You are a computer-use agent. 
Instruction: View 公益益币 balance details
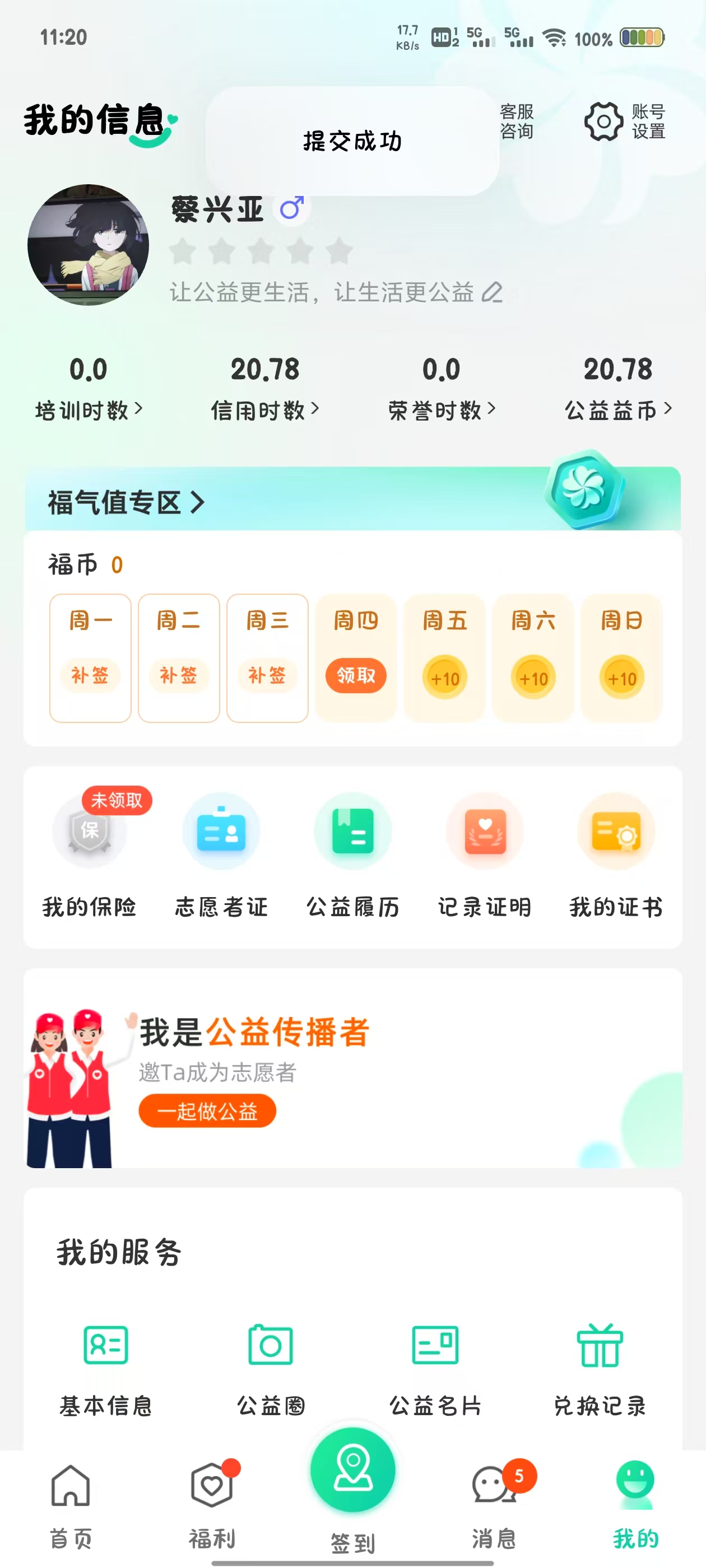pyautogui.click(x=617, y=388)
